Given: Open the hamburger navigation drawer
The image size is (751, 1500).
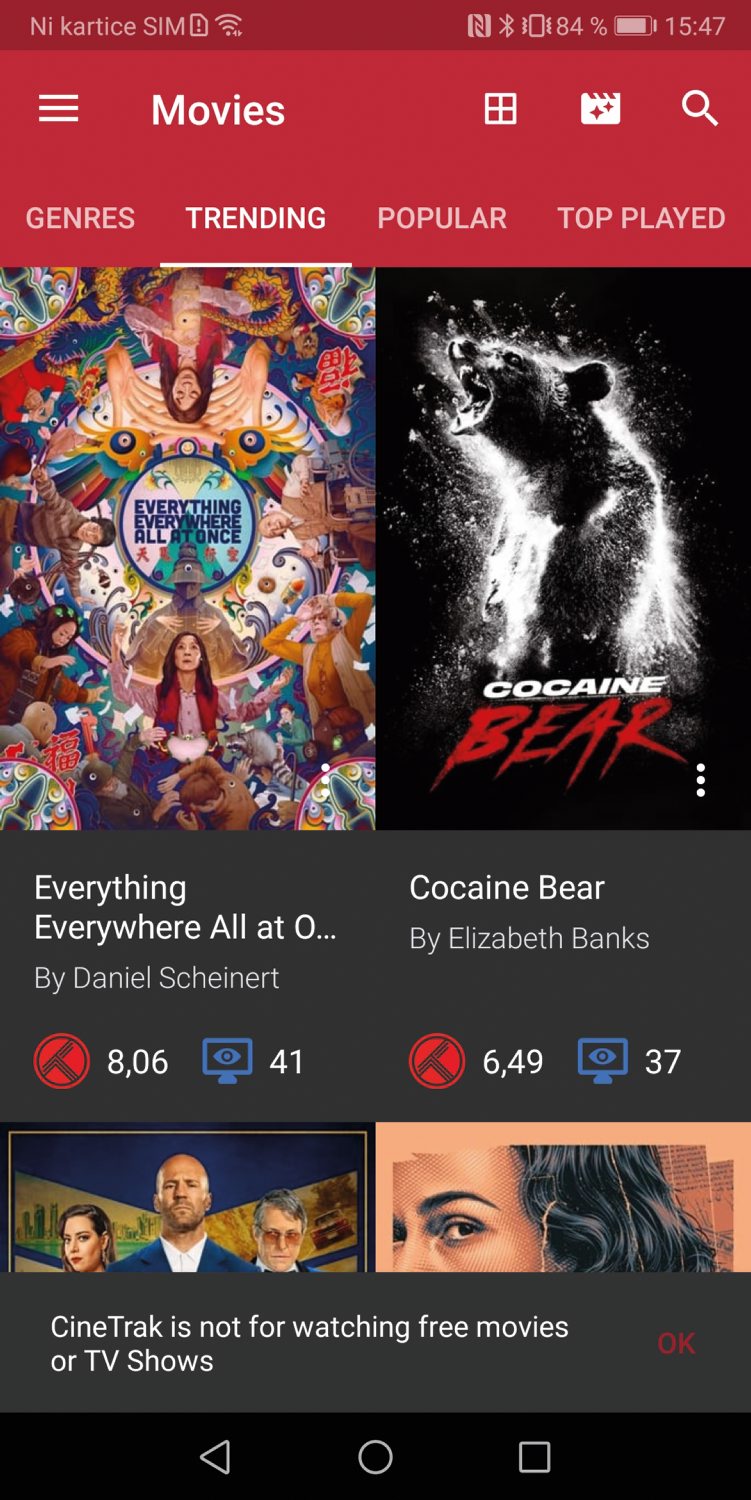Looking at the screenshot, I should [x=58, y=109].
